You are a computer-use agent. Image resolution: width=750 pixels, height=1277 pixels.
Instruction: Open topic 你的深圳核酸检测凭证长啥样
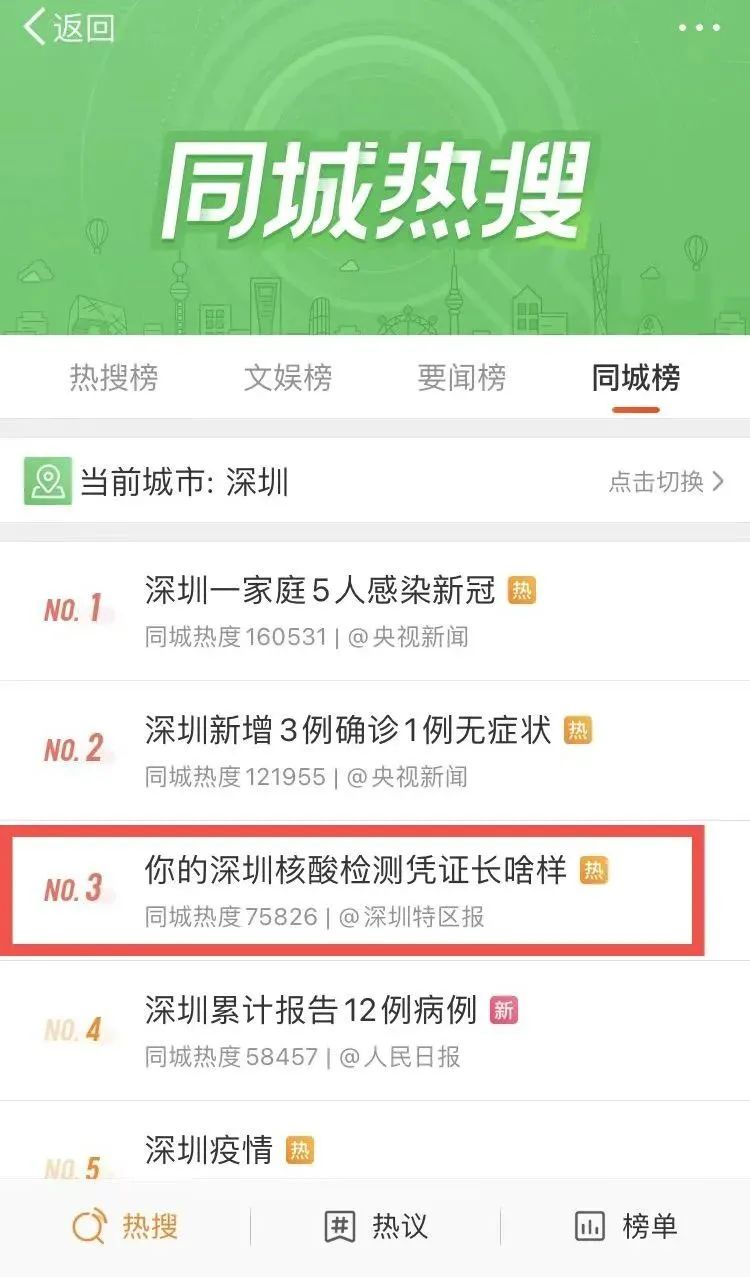coord(356,871)
